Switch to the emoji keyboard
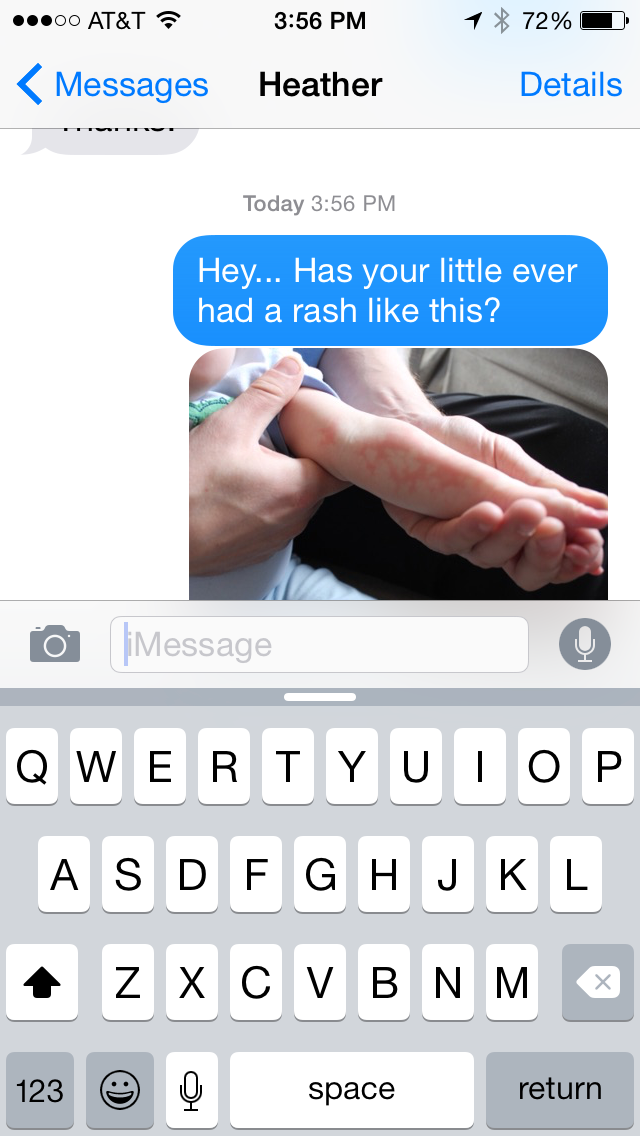 tap(120, 1090)
